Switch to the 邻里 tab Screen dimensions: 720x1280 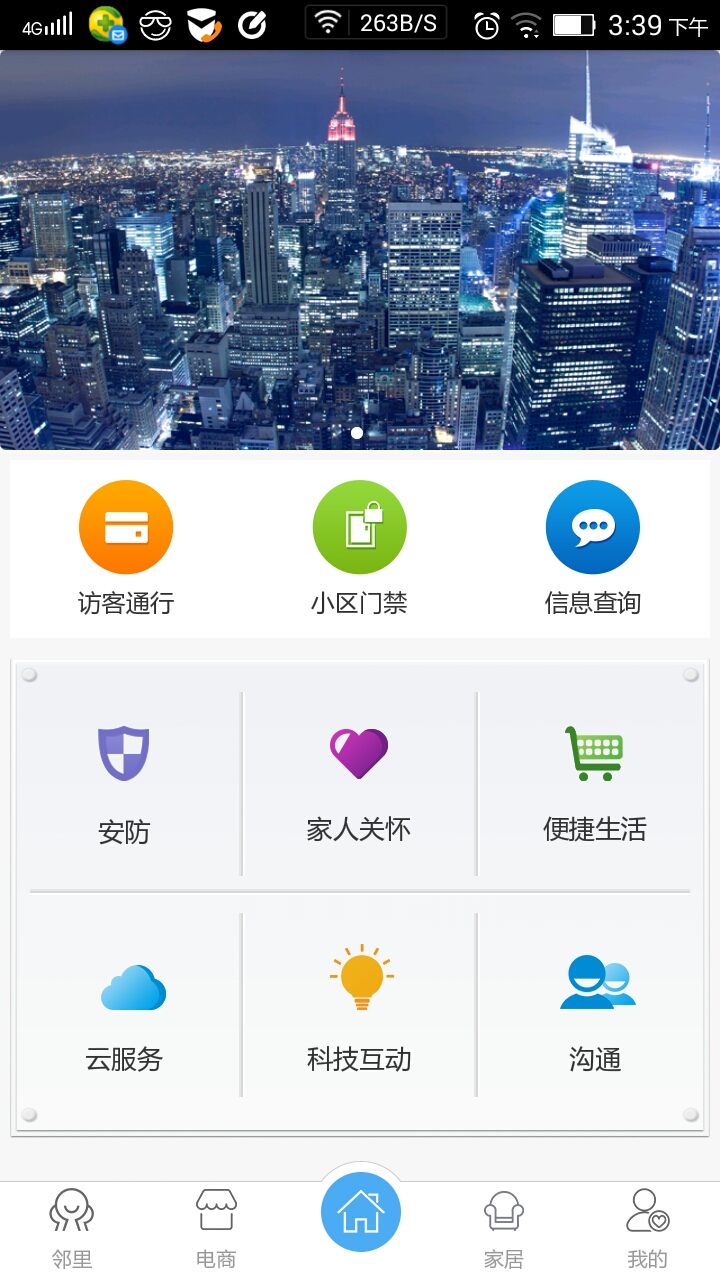[x=72, y=1230]
